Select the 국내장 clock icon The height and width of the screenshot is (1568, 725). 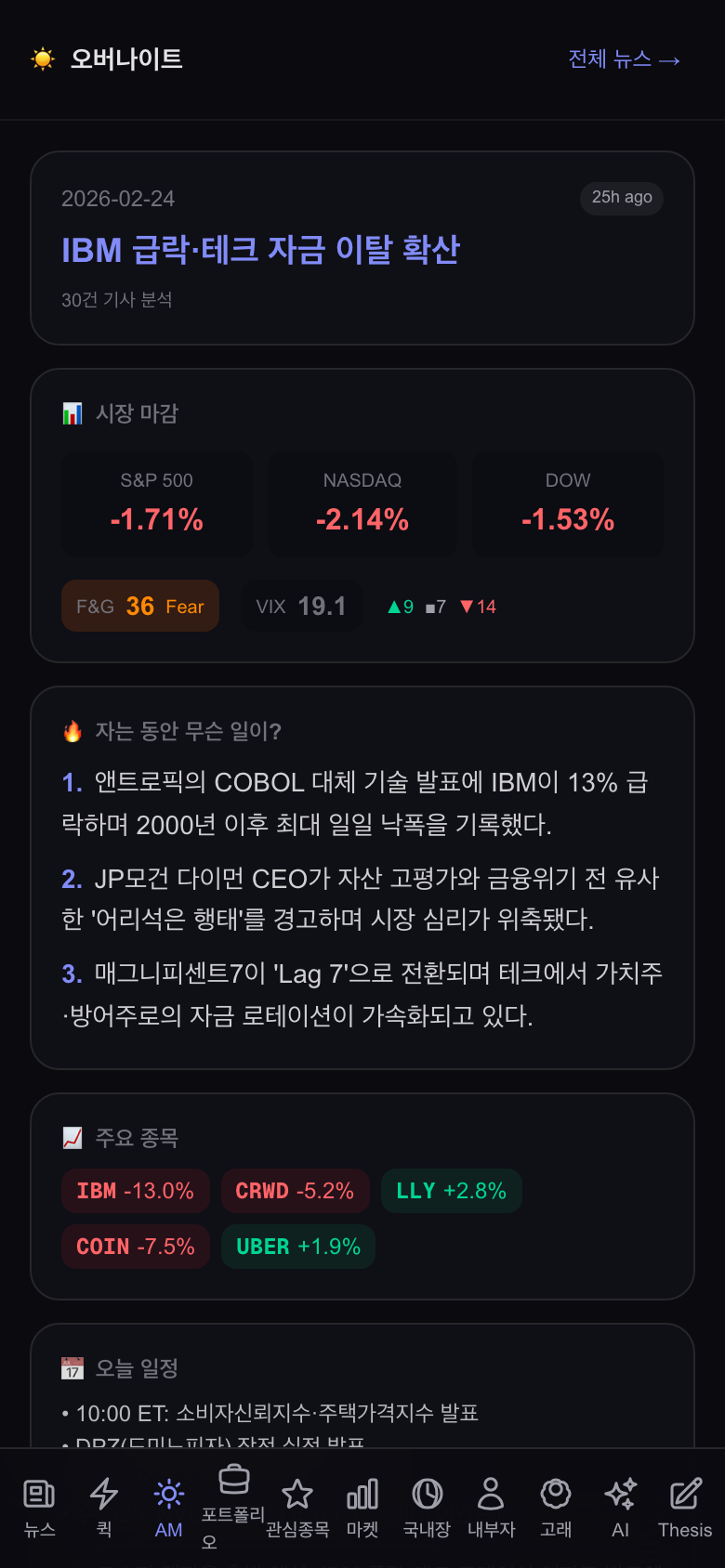tap(426, 1494)
